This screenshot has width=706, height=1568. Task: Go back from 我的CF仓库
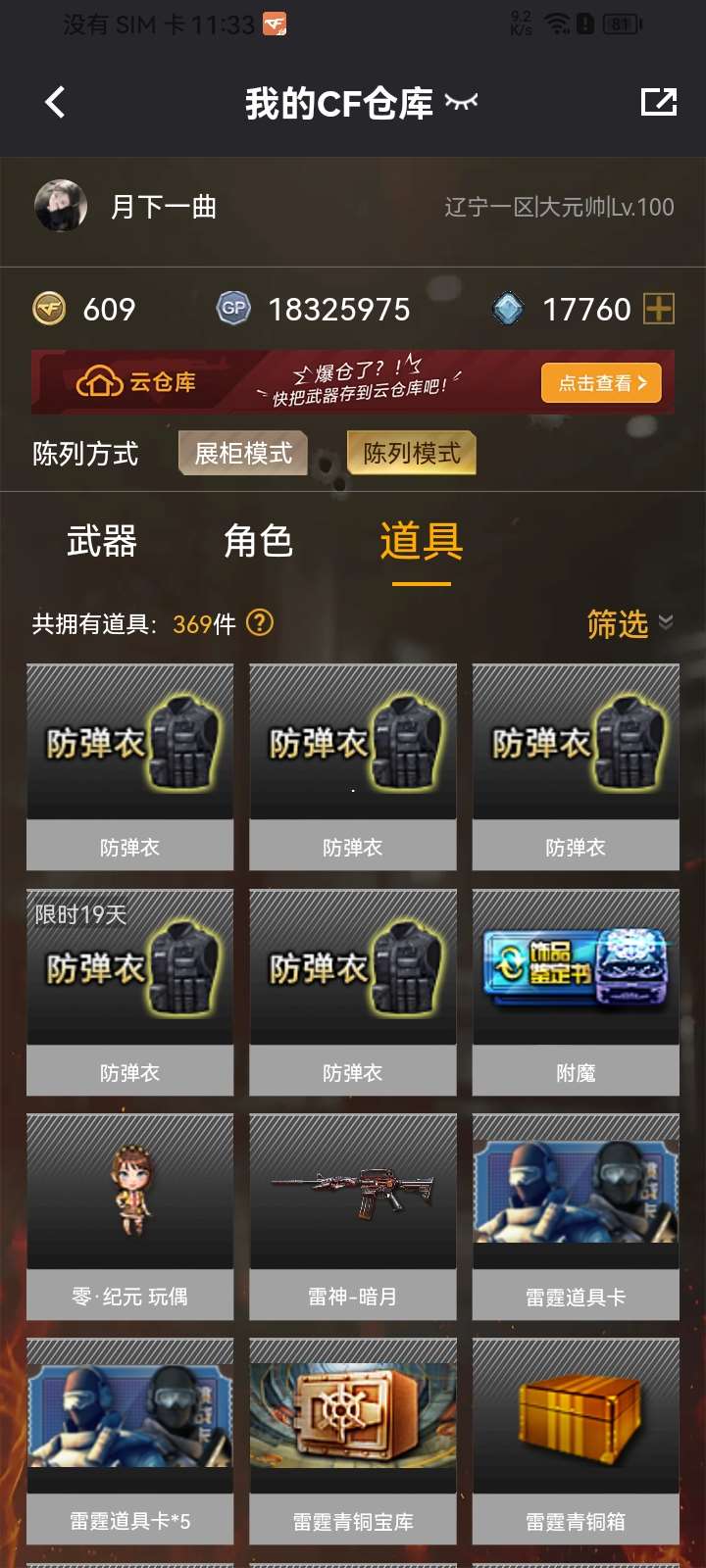pos(56,102)
